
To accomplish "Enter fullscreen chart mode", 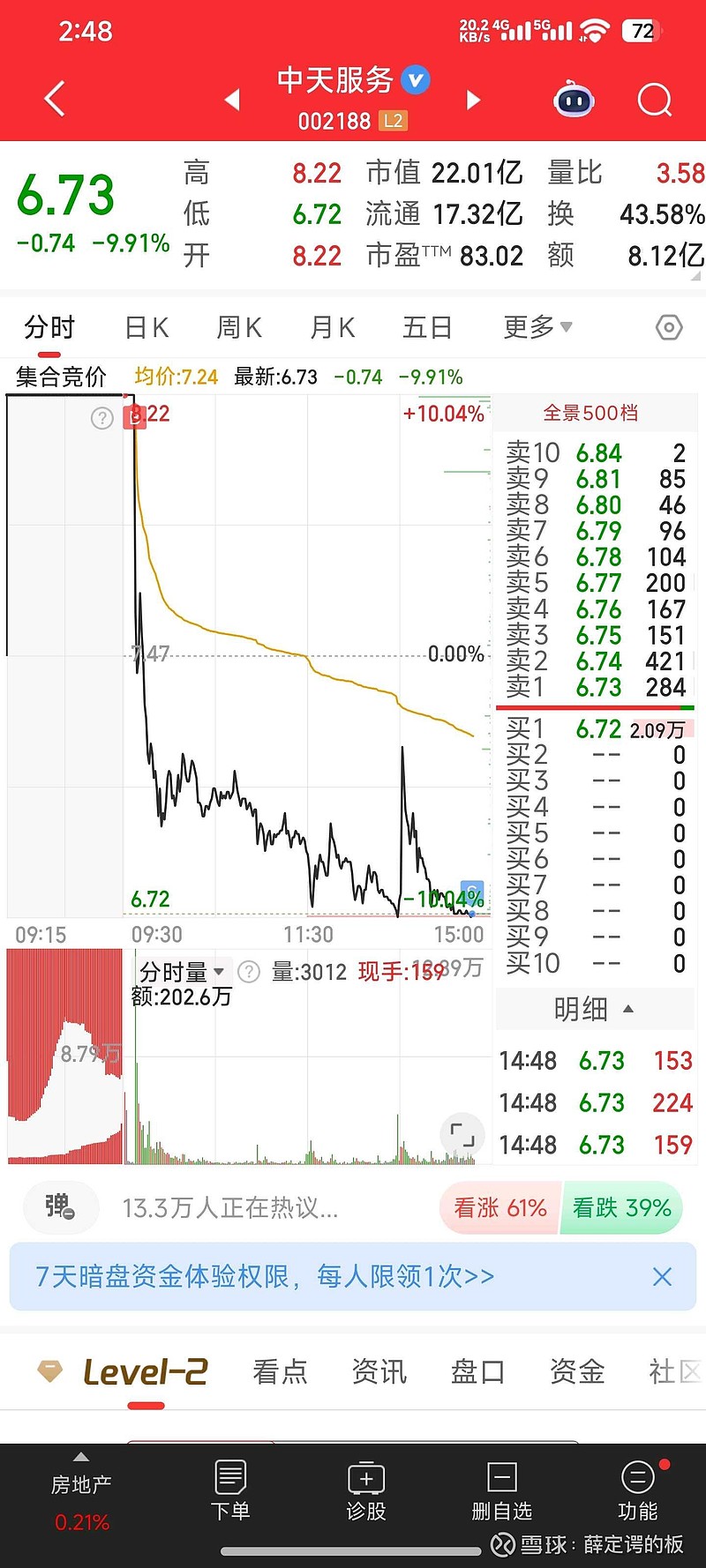I will pyautogui.click(x=462, y=1134).
